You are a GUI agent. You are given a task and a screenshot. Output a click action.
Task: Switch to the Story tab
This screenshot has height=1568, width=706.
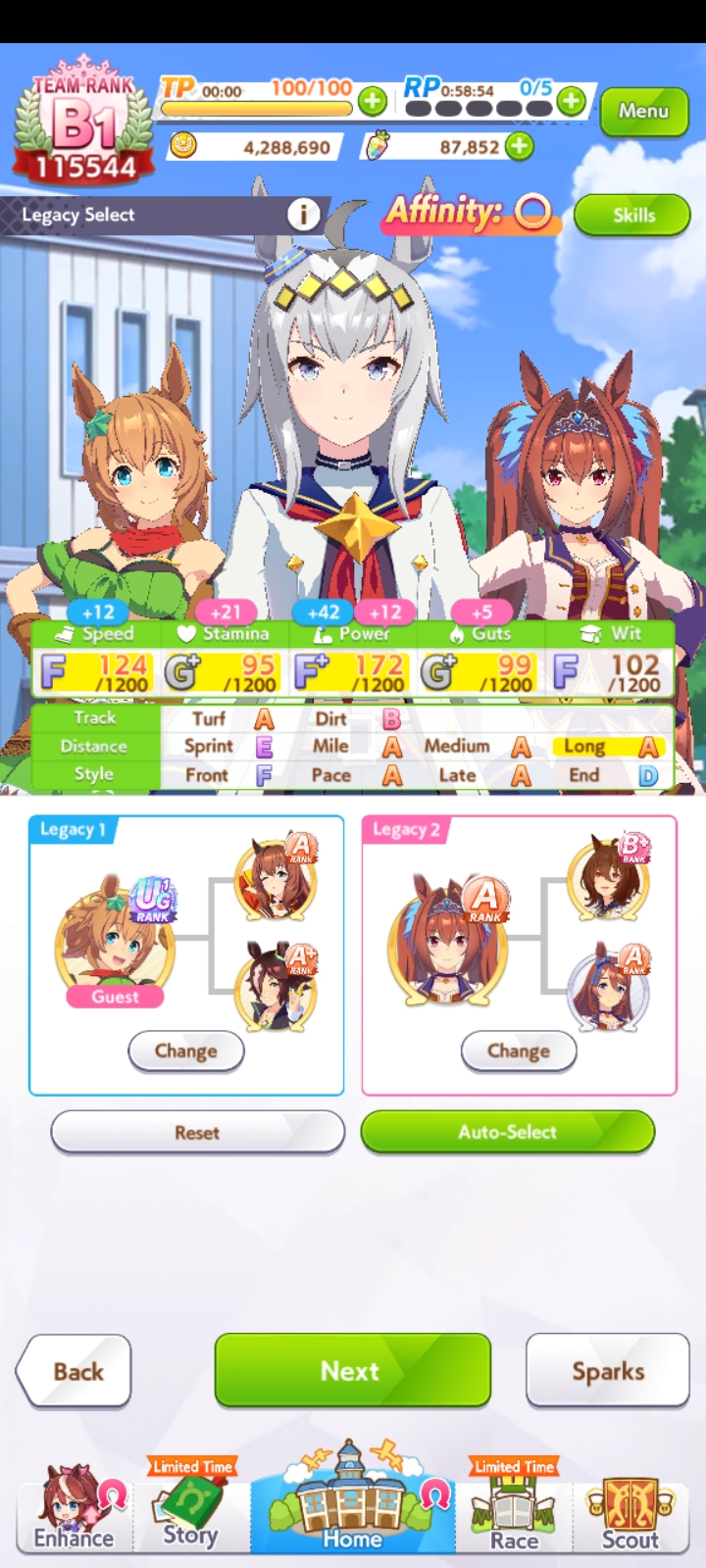(x=190, y=1510)
